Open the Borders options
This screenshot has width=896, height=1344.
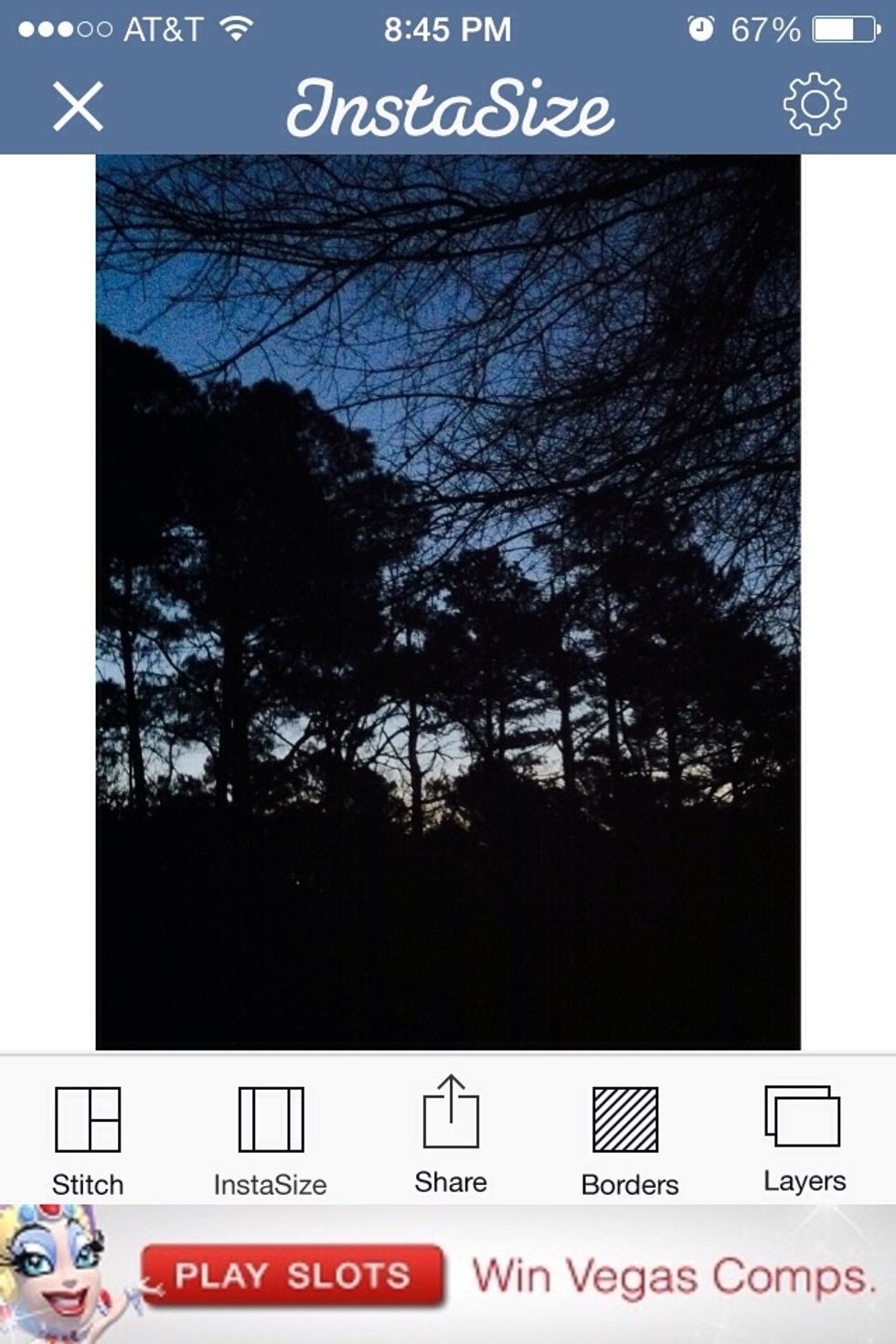[x=627, y=1138]
